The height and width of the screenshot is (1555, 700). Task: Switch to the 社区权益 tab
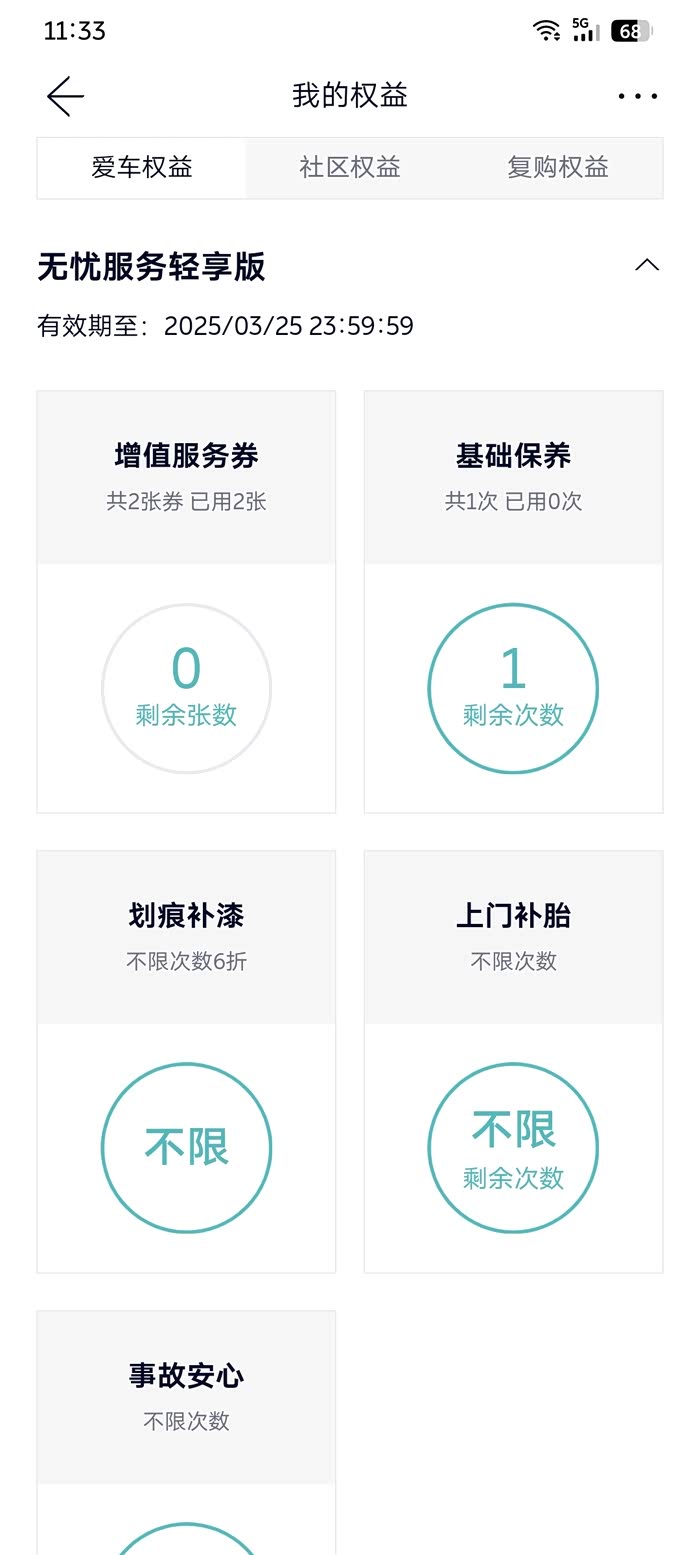[x=350, y=168]
